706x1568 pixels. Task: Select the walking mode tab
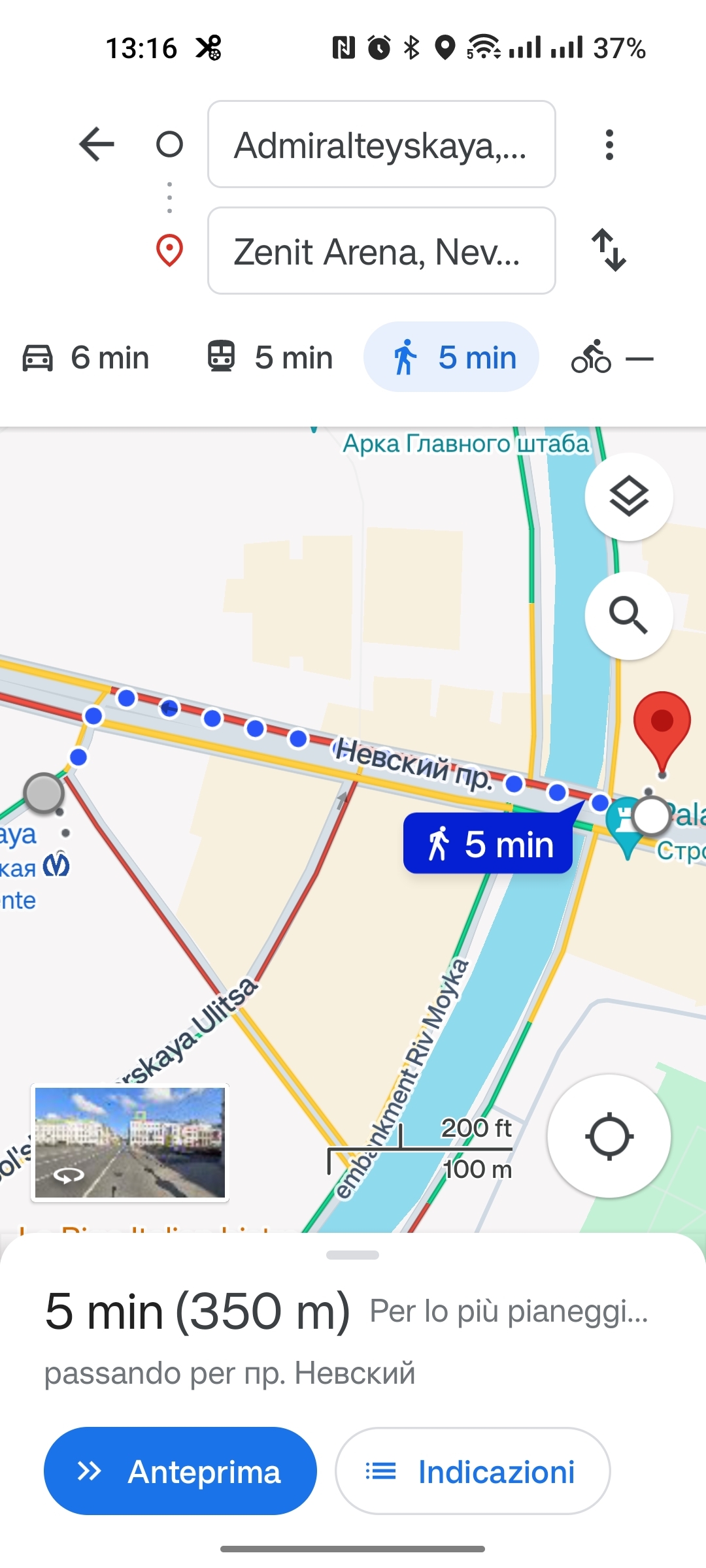tap(451, 357)
